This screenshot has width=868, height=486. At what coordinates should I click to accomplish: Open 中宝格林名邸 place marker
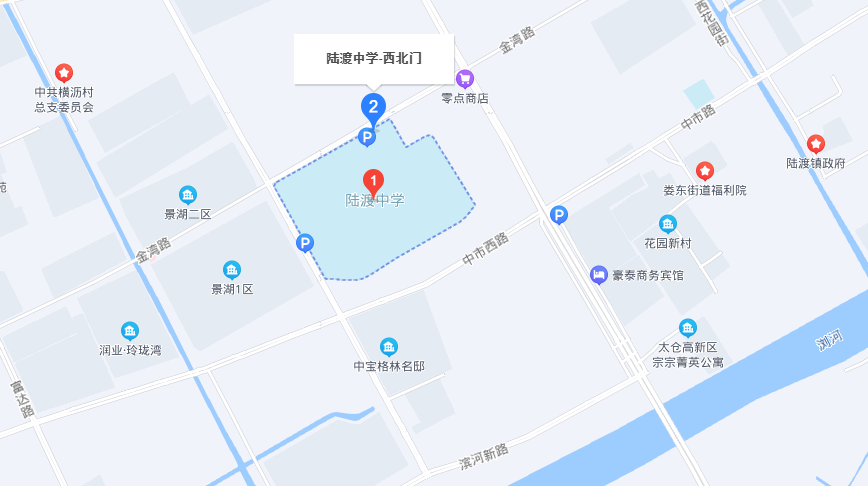389,346
